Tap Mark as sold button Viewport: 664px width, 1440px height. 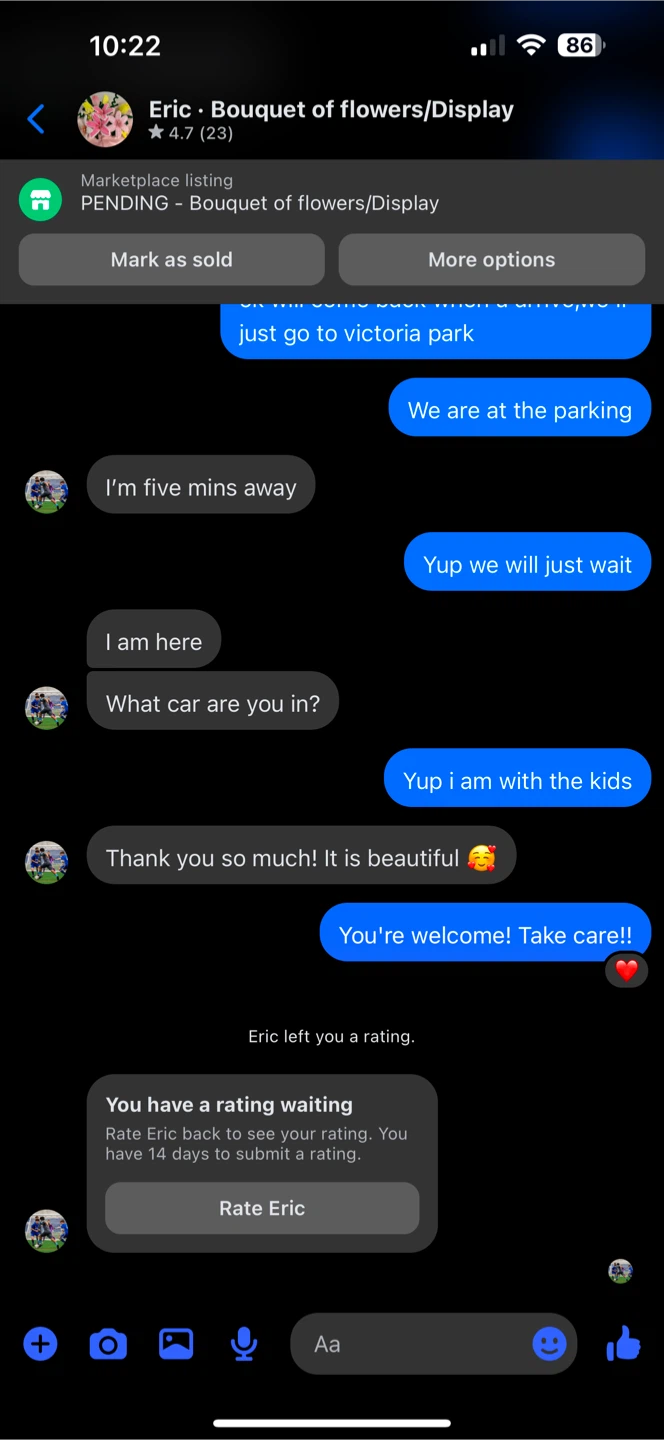point(172,260)
